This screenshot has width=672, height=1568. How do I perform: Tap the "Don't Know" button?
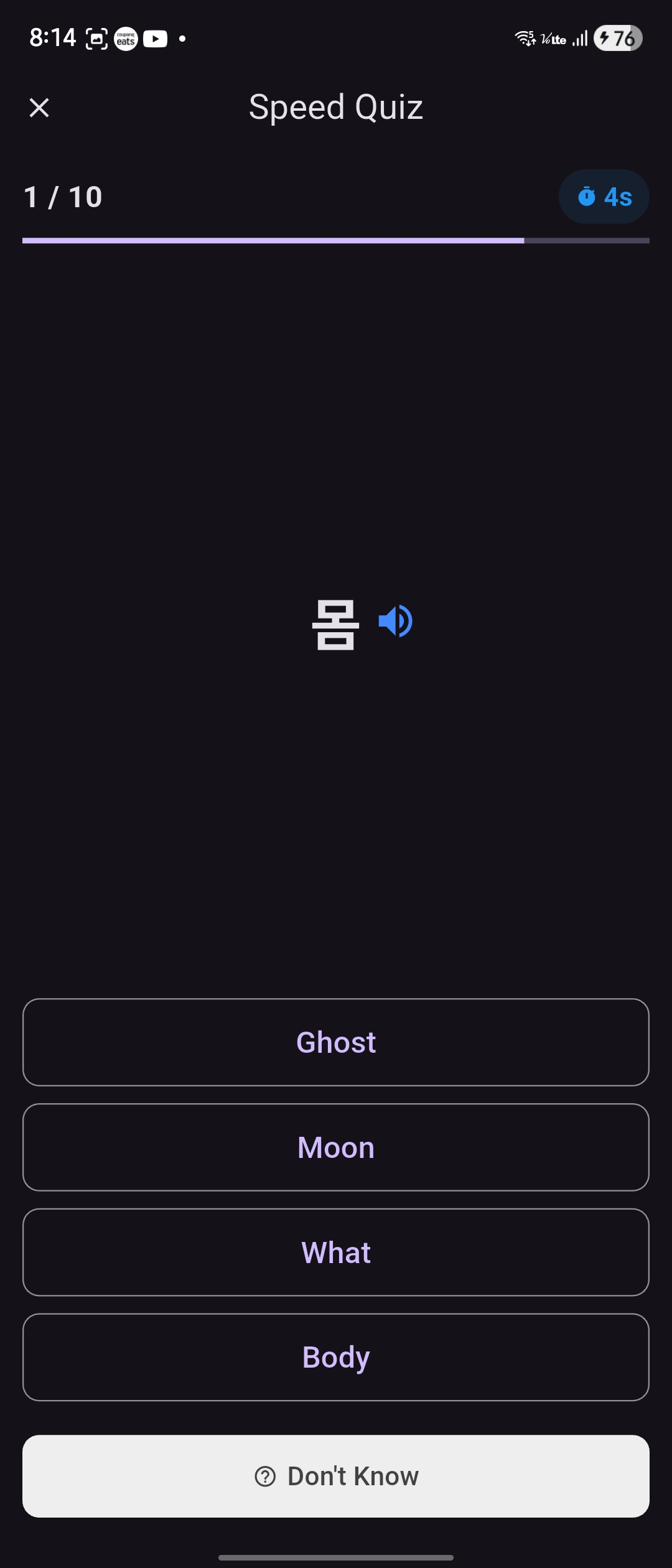click(x=336, y=1475)
